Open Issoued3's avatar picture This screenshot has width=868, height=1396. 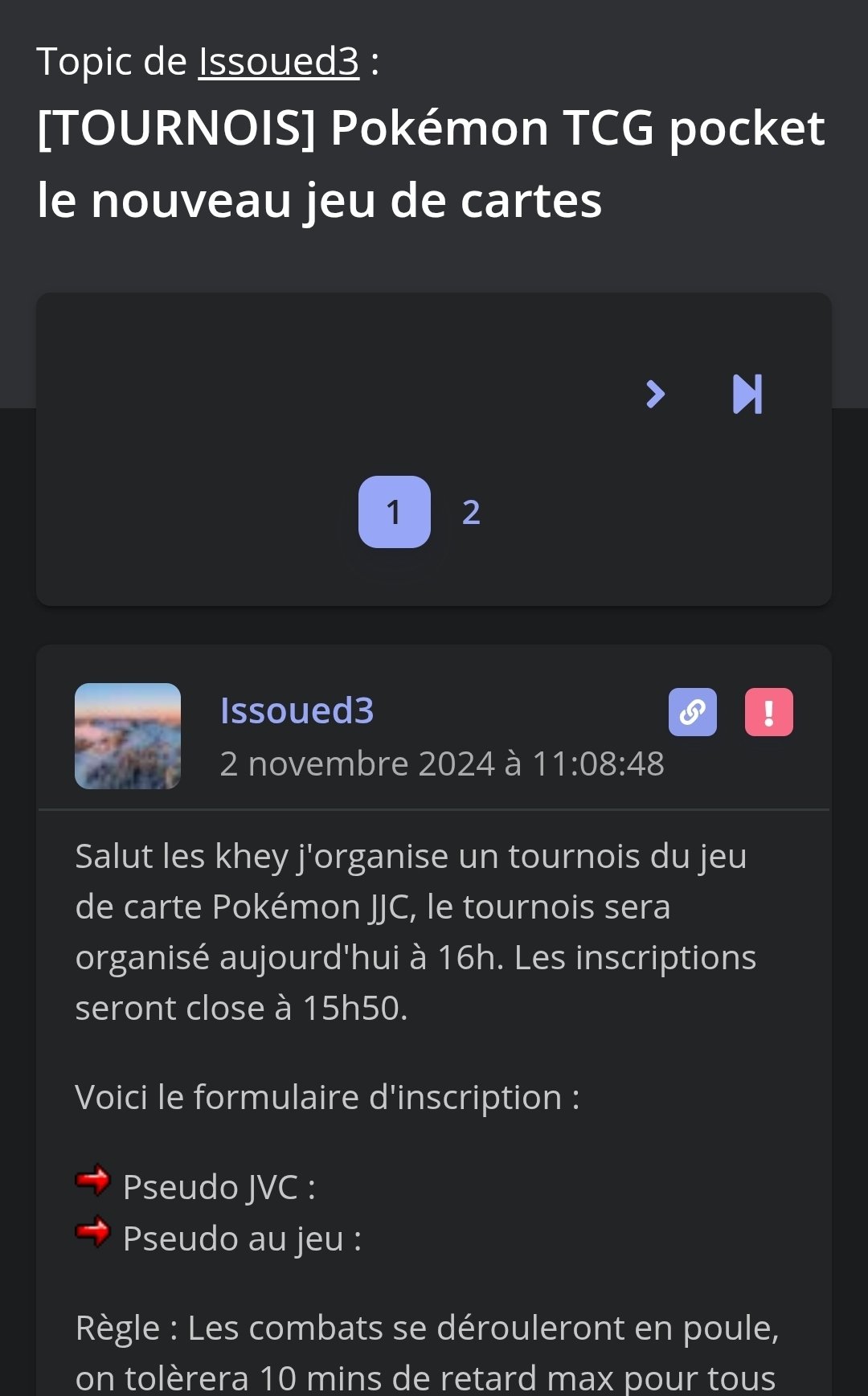(x=128, y=736)
